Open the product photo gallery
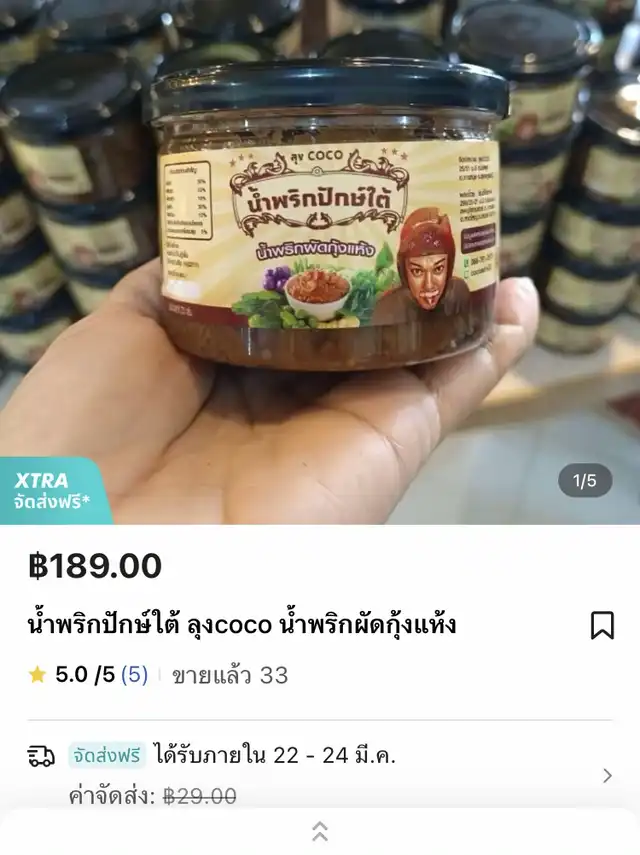This screenshot has height=855, width=640. 320,260
